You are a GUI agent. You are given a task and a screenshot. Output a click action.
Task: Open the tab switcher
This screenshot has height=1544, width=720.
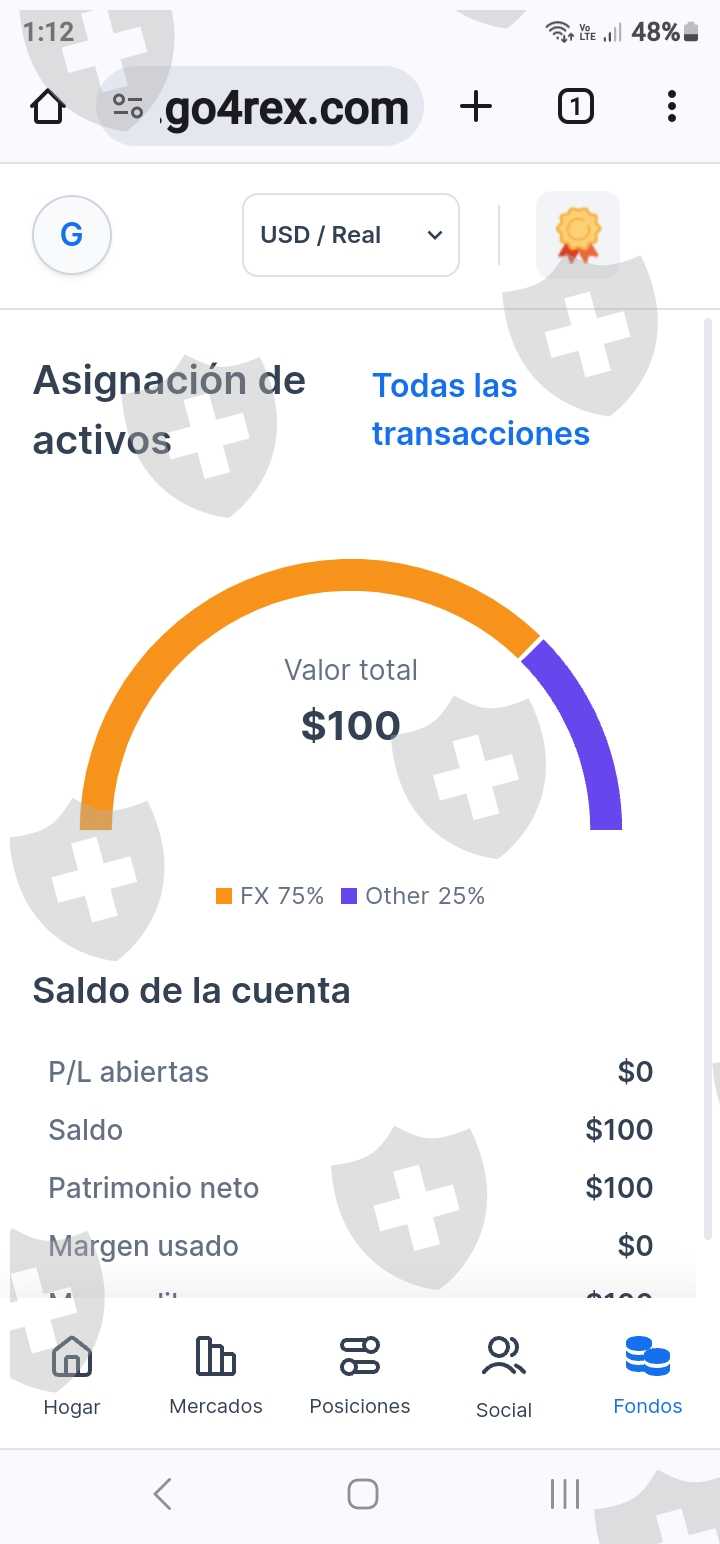575,106
